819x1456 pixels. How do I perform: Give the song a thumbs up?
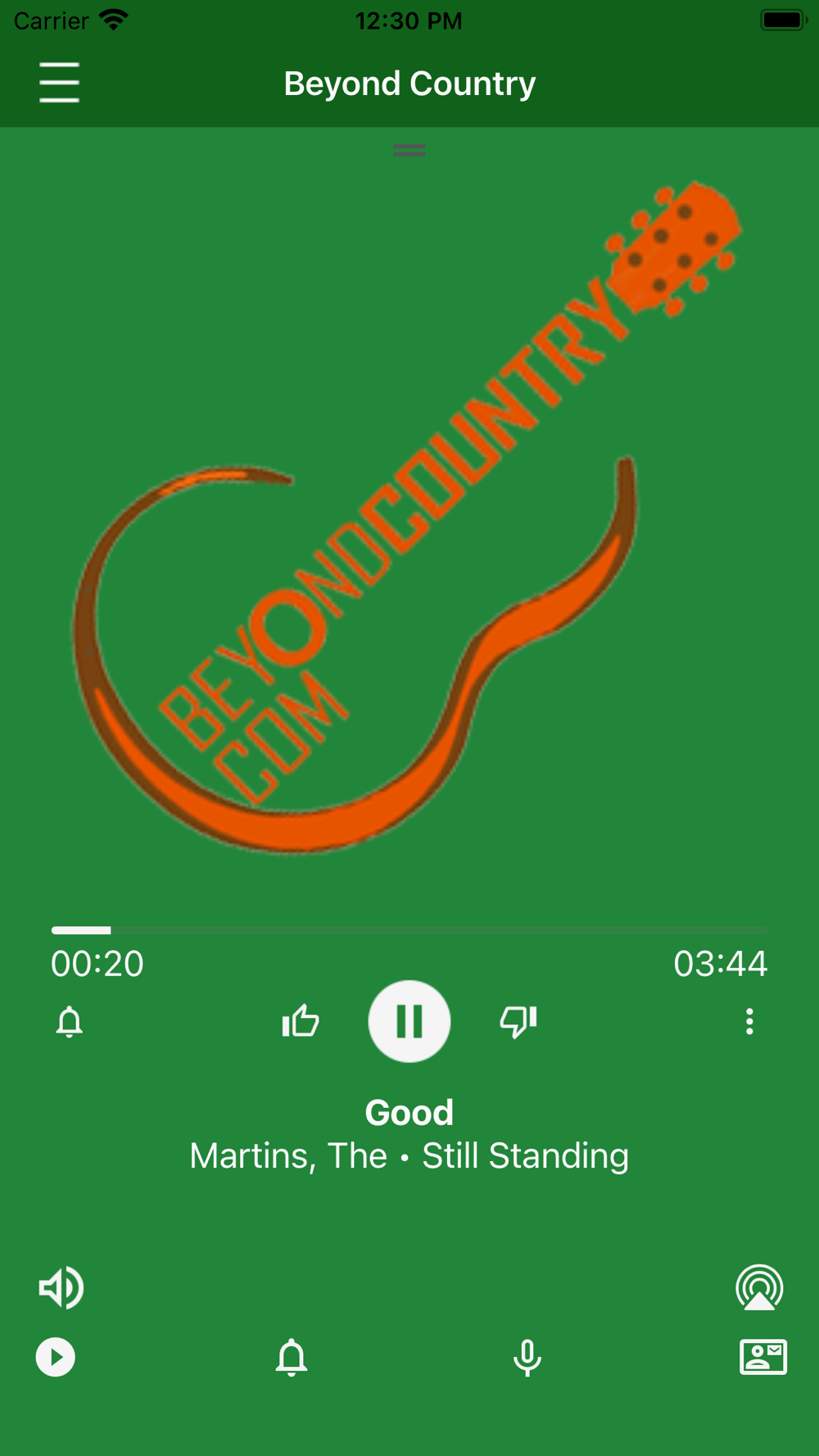(x=301, y=1021)
